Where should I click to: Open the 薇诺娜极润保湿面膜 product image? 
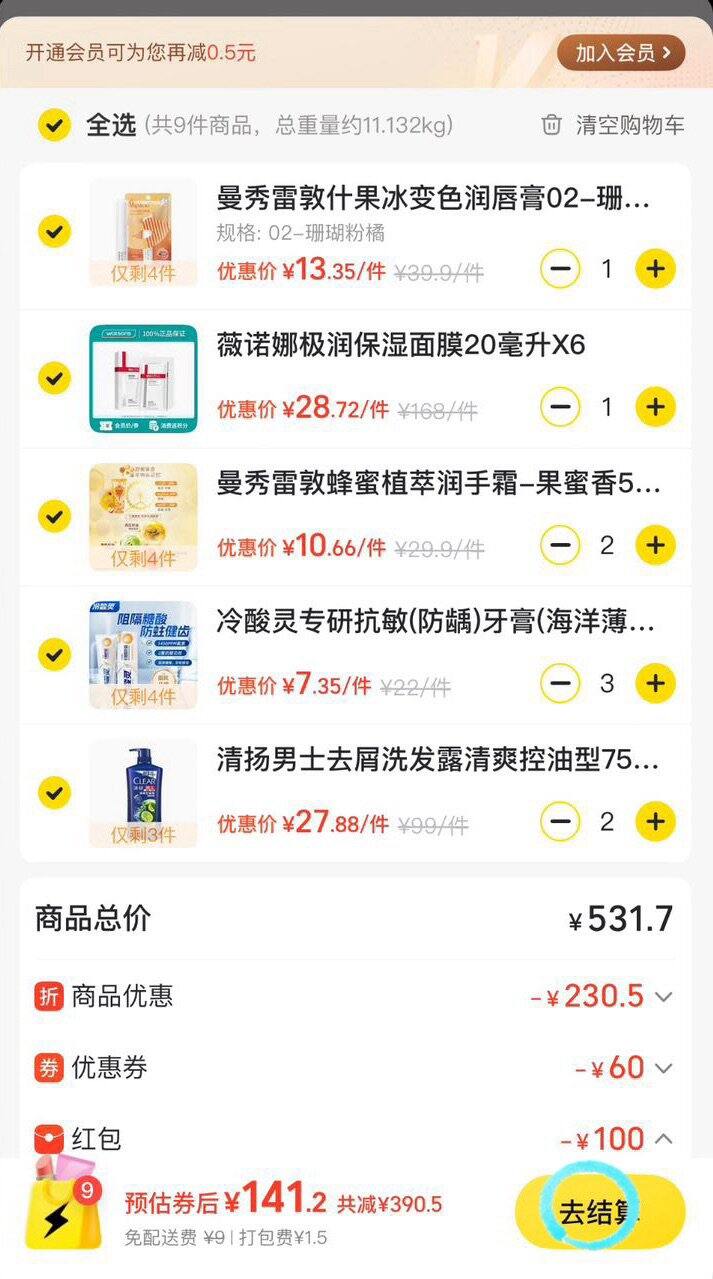pos(143,379)
